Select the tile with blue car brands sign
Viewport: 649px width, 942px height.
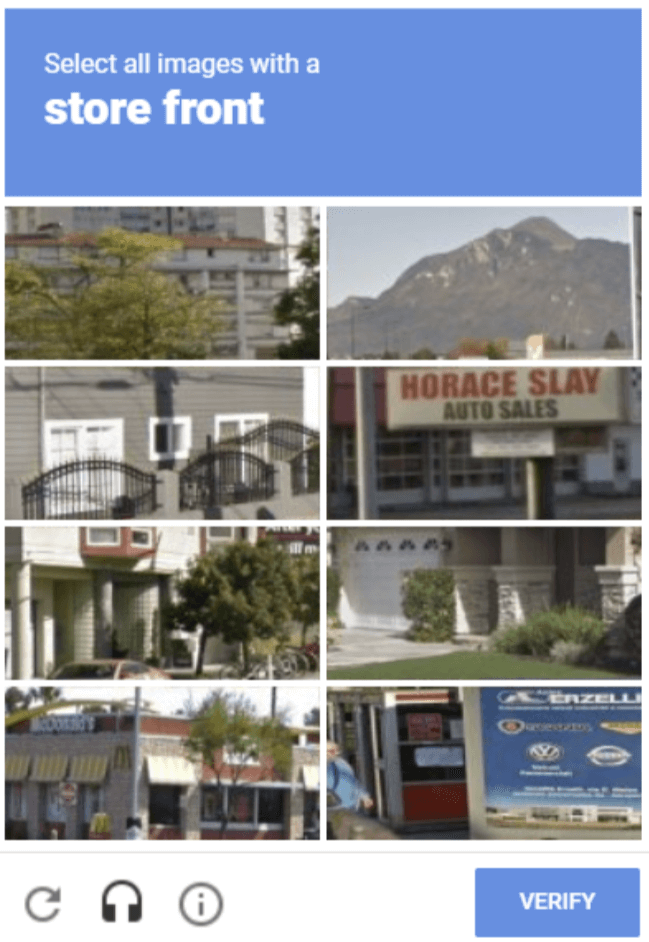[484, 762]
